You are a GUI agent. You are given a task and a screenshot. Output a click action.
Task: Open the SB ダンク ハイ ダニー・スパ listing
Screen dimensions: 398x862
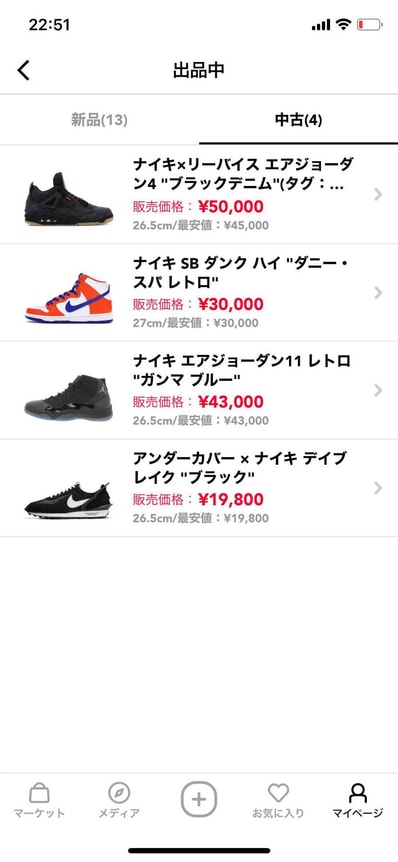click(199, 292)
